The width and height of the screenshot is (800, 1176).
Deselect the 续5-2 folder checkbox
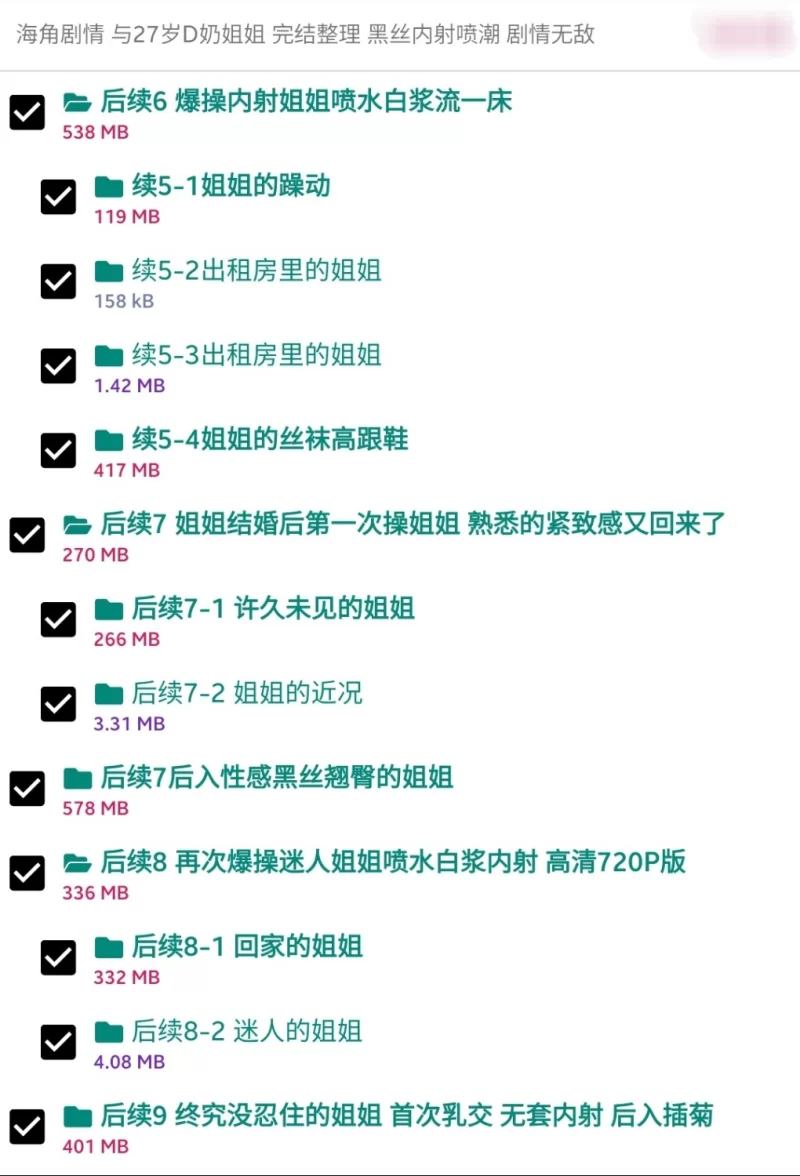click(58, 281)
